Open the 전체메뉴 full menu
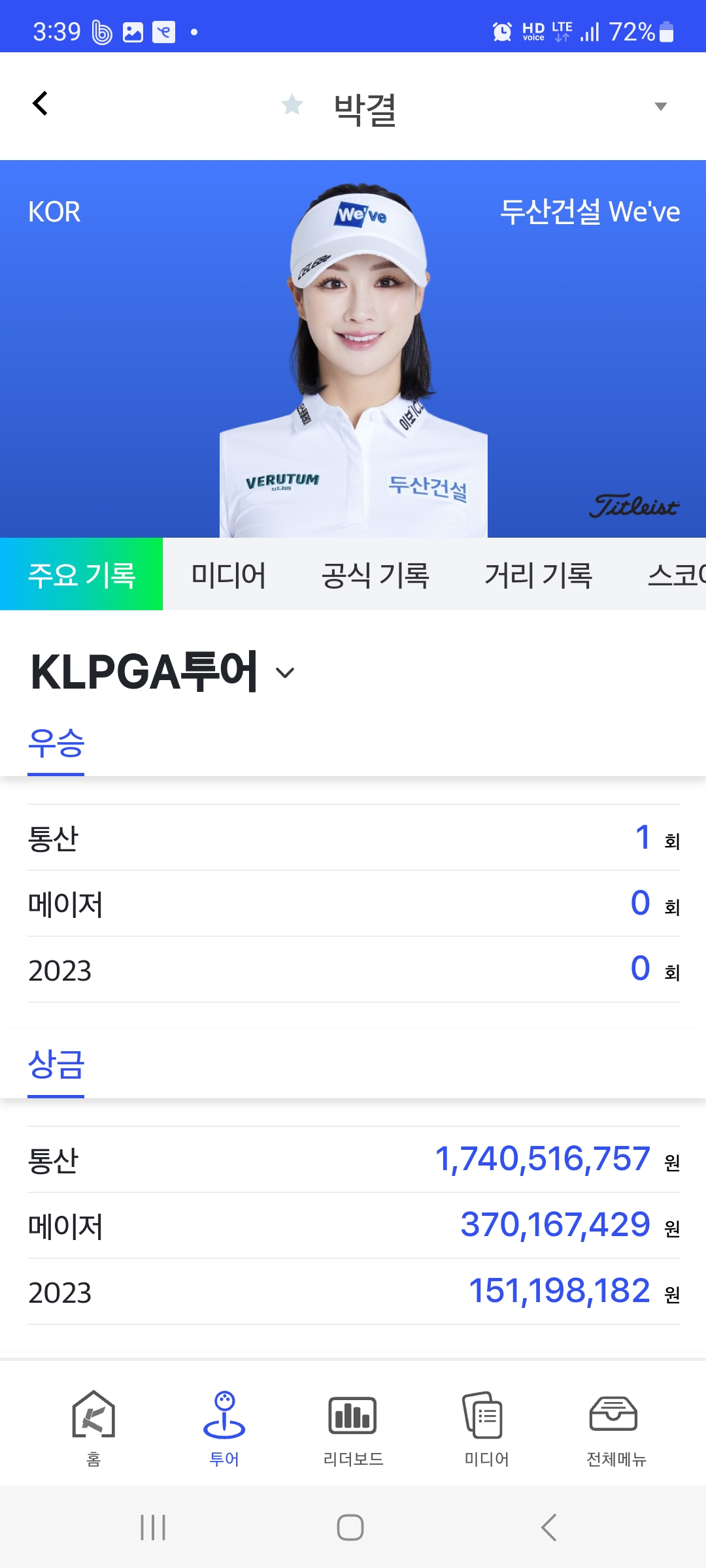Image resolution: width=706 pixels, height=1568 pixels. (x=616, y=1428)
